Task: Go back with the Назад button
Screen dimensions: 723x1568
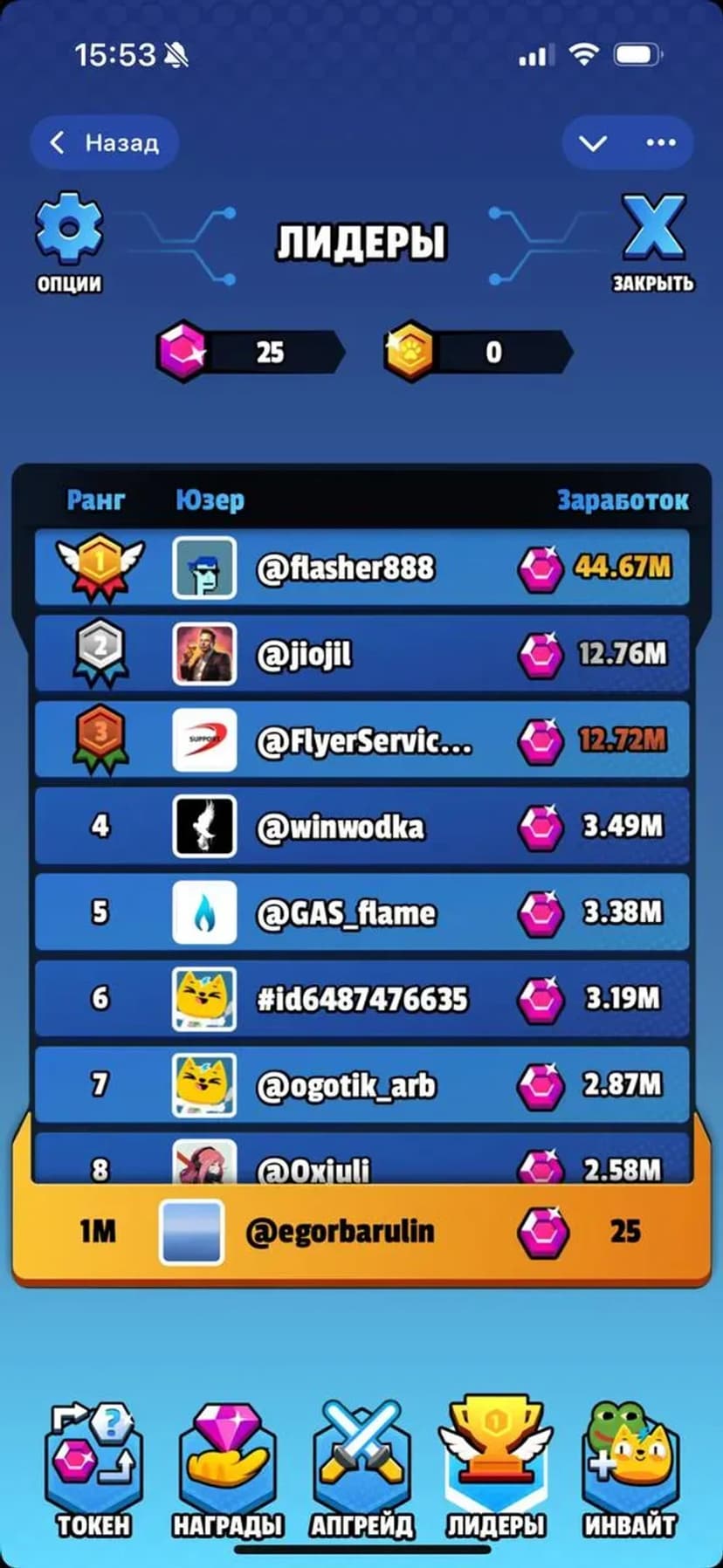Action: tap(105, 142)
